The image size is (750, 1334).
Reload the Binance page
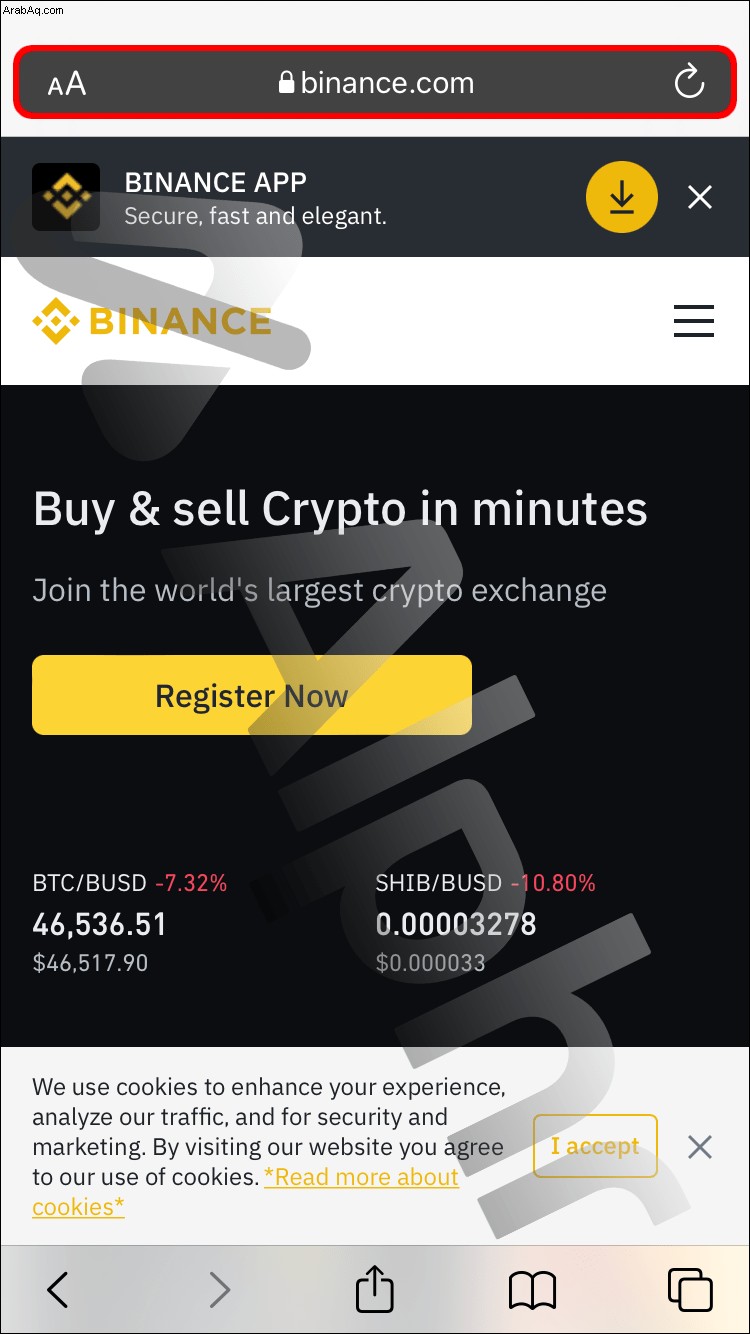689,82
